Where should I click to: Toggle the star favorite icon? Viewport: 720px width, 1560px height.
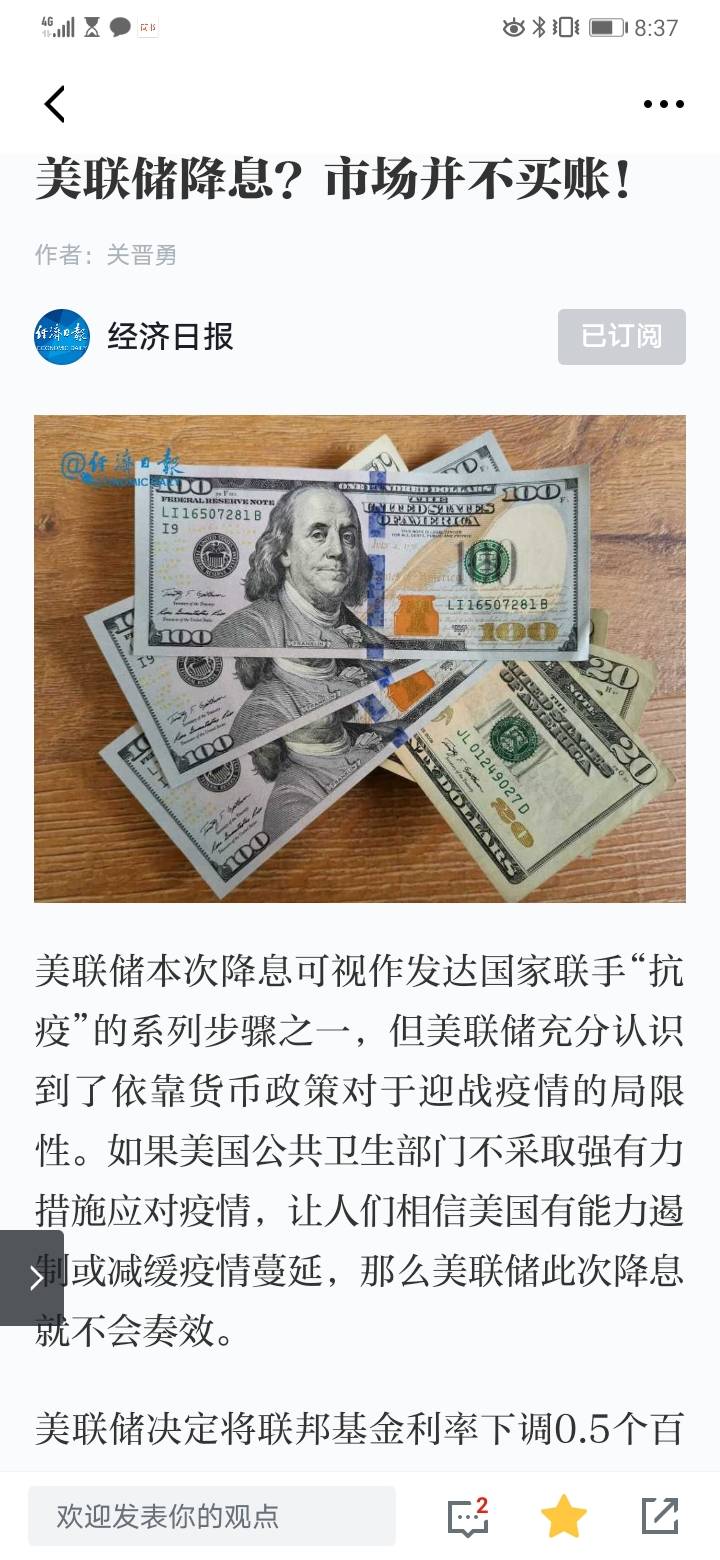(x=564, y=1516)
